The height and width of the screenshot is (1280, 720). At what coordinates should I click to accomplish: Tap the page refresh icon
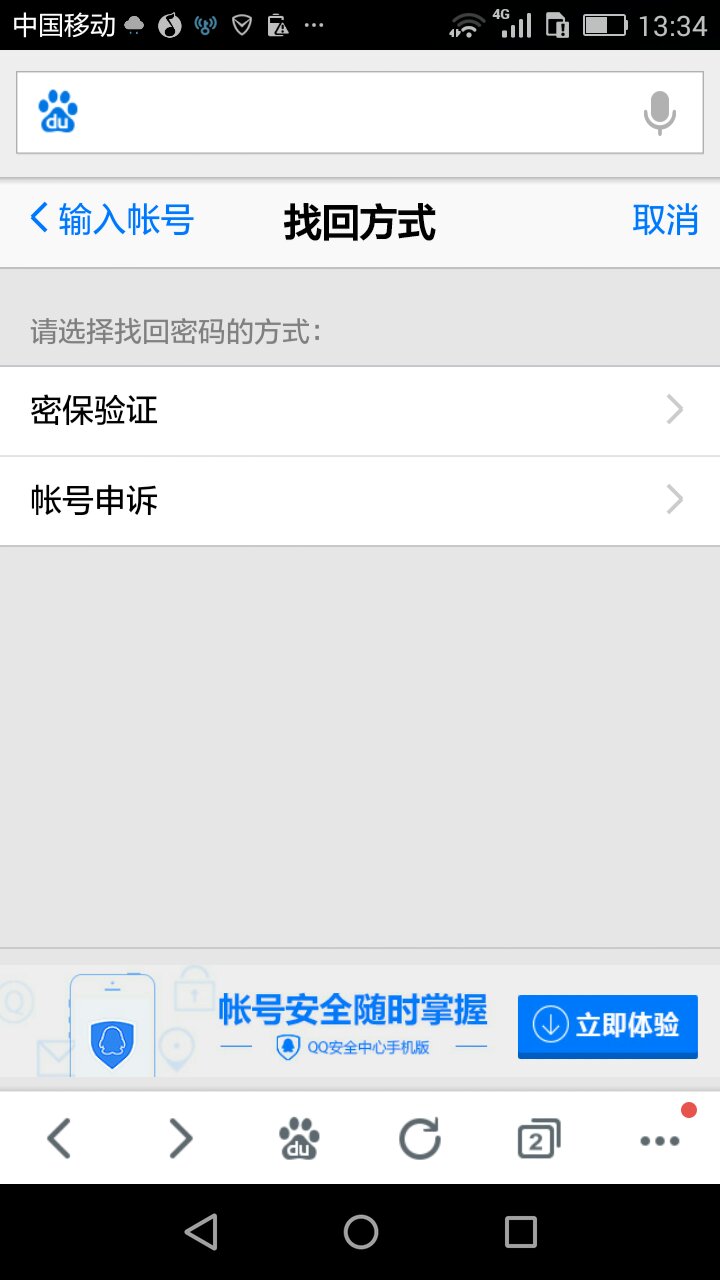point(419,1138)
